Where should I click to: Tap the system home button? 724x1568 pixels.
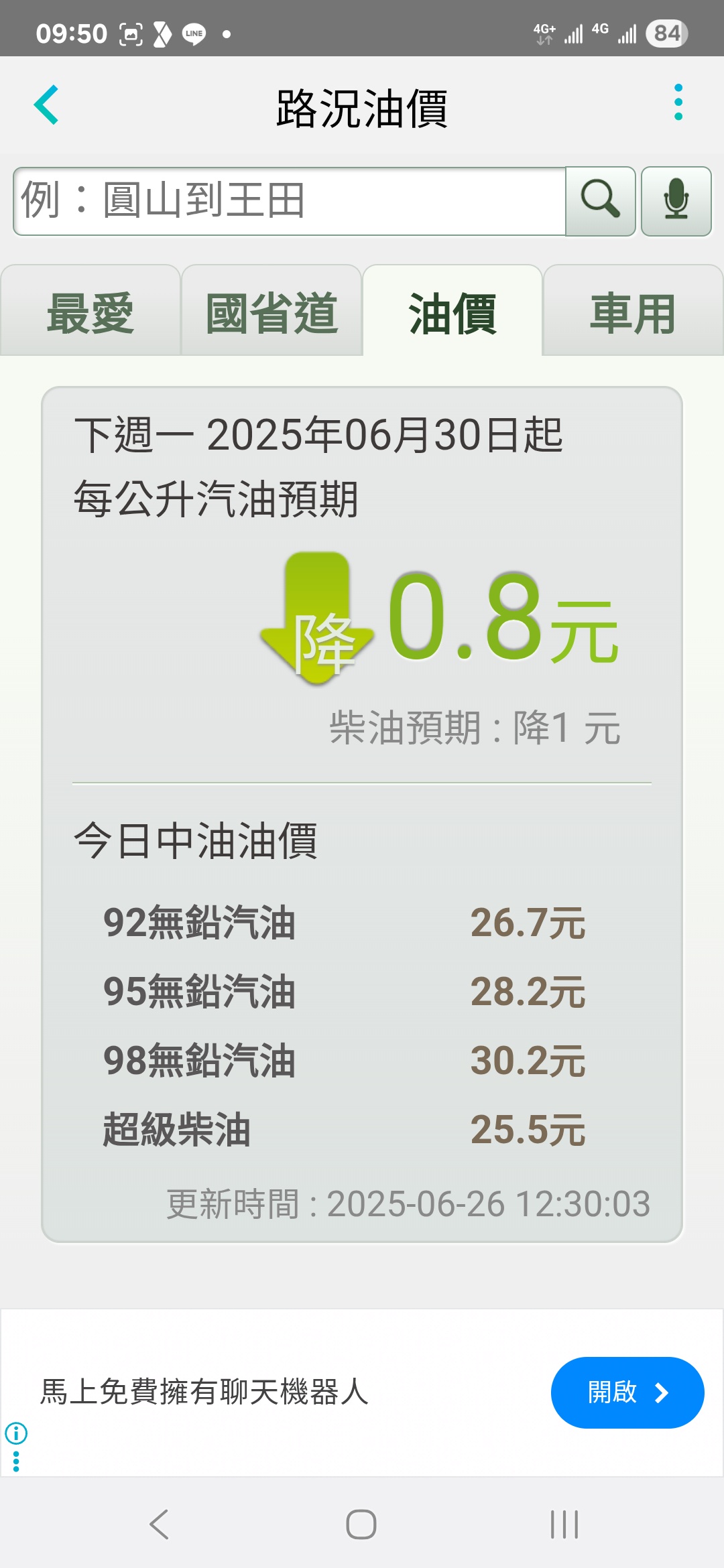[x=361, y=1524]
